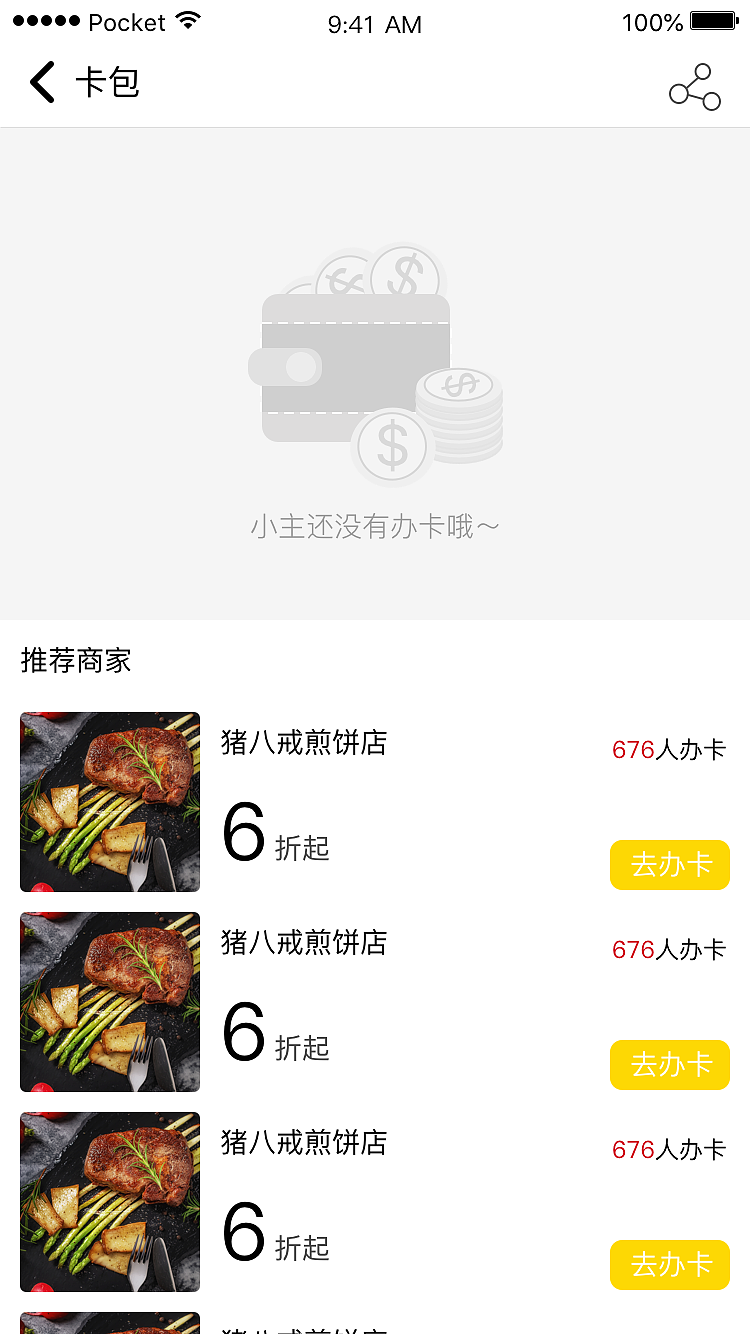Click the red 676 count on first merchant

632,749
